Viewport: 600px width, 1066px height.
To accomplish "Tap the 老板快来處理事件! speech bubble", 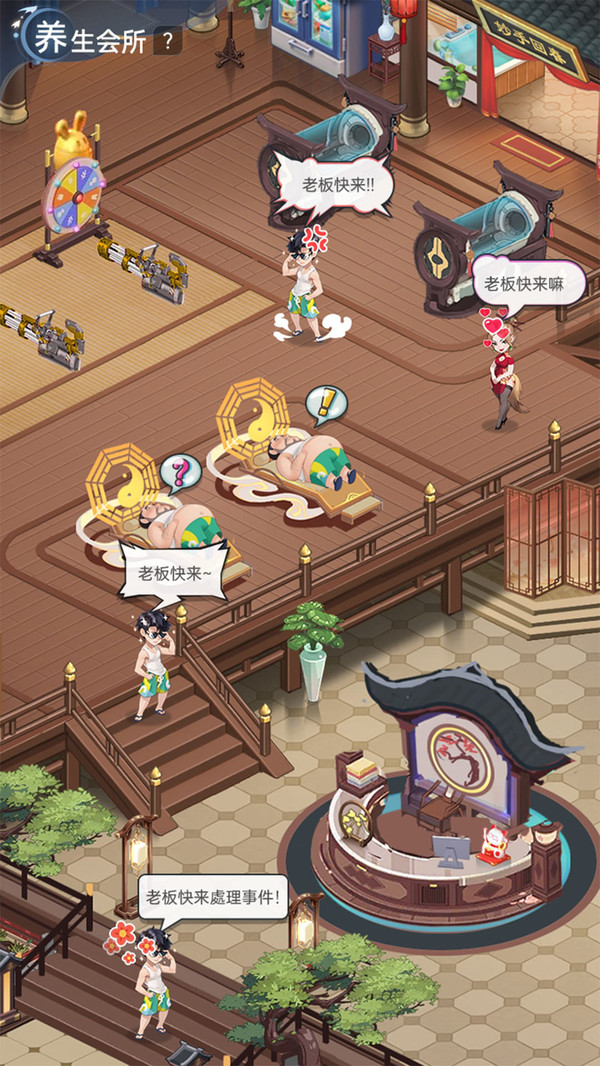I will click(x=214, y=893).
